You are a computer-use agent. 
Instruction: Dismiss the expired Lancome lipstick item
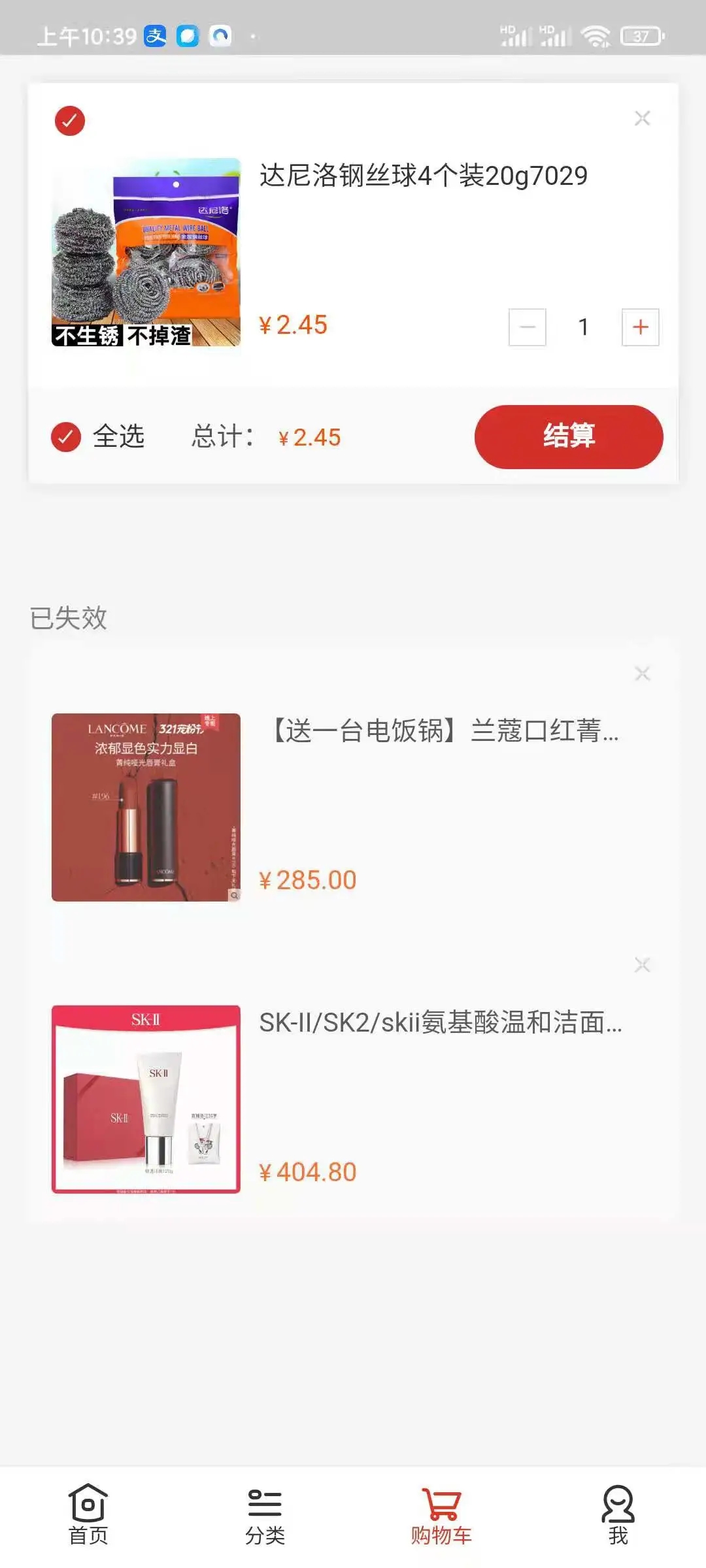coord(643,674)
